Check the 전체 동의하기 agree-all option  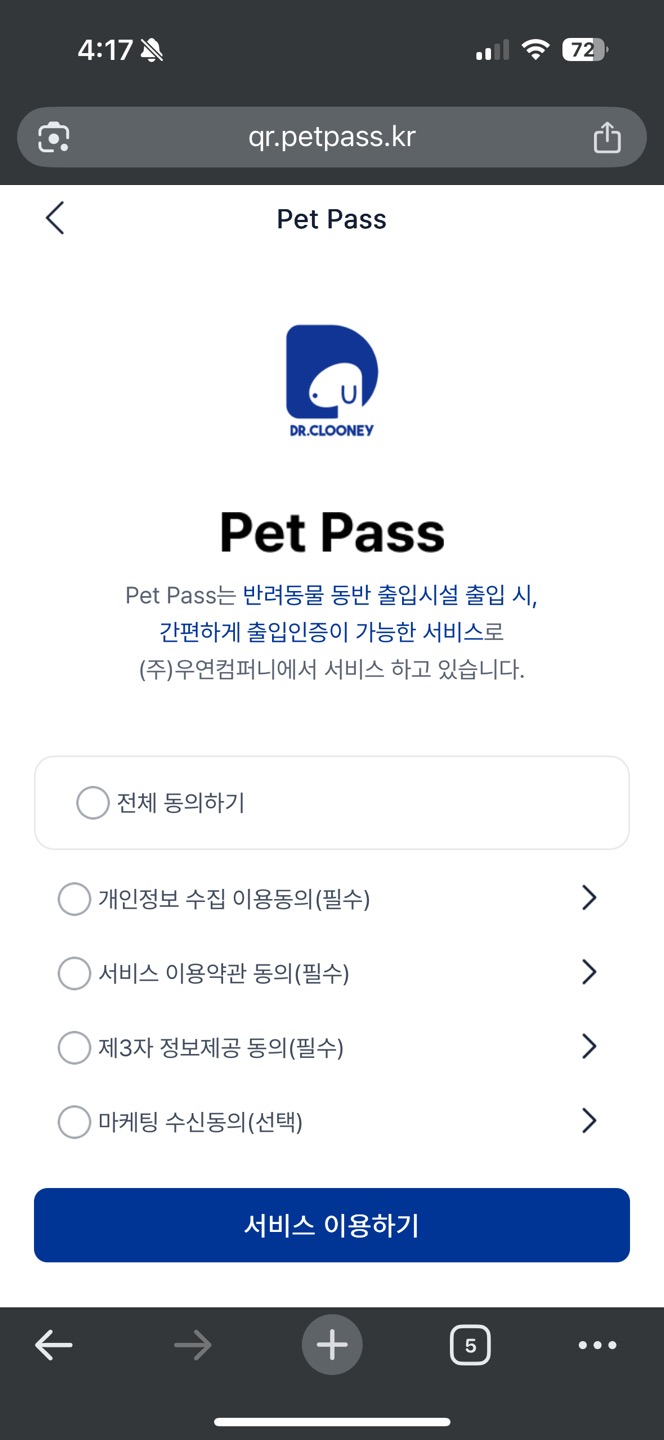coord(93,803)
